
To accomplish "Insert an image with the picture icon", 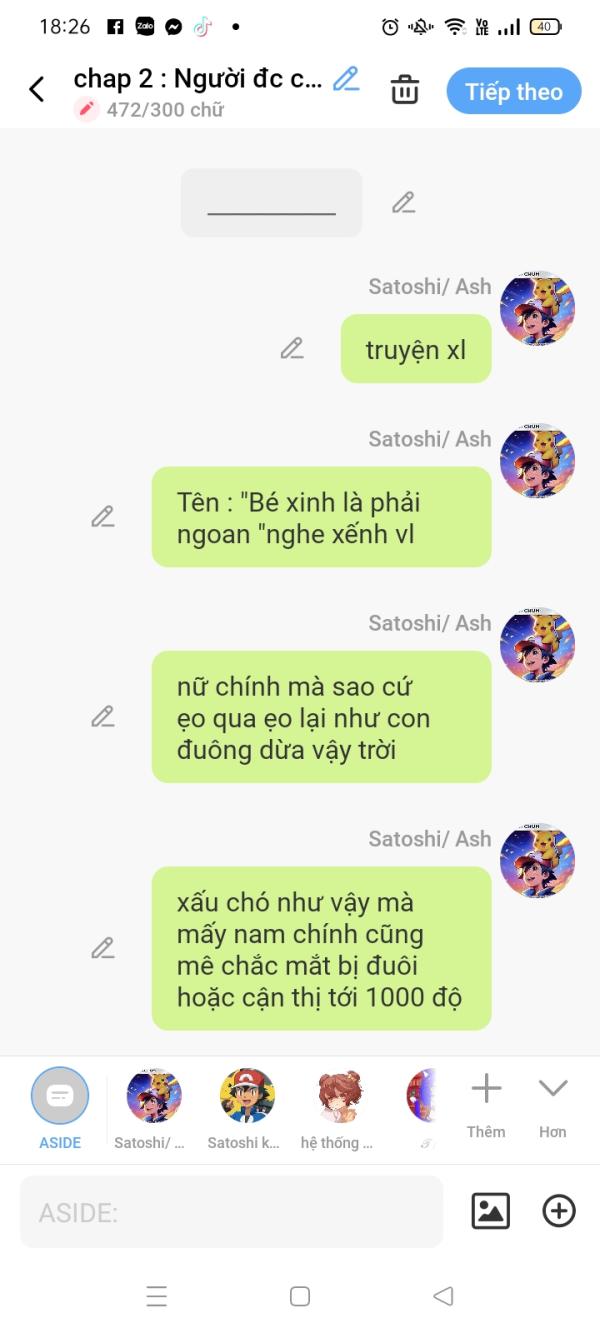I will click(491, 1211).
